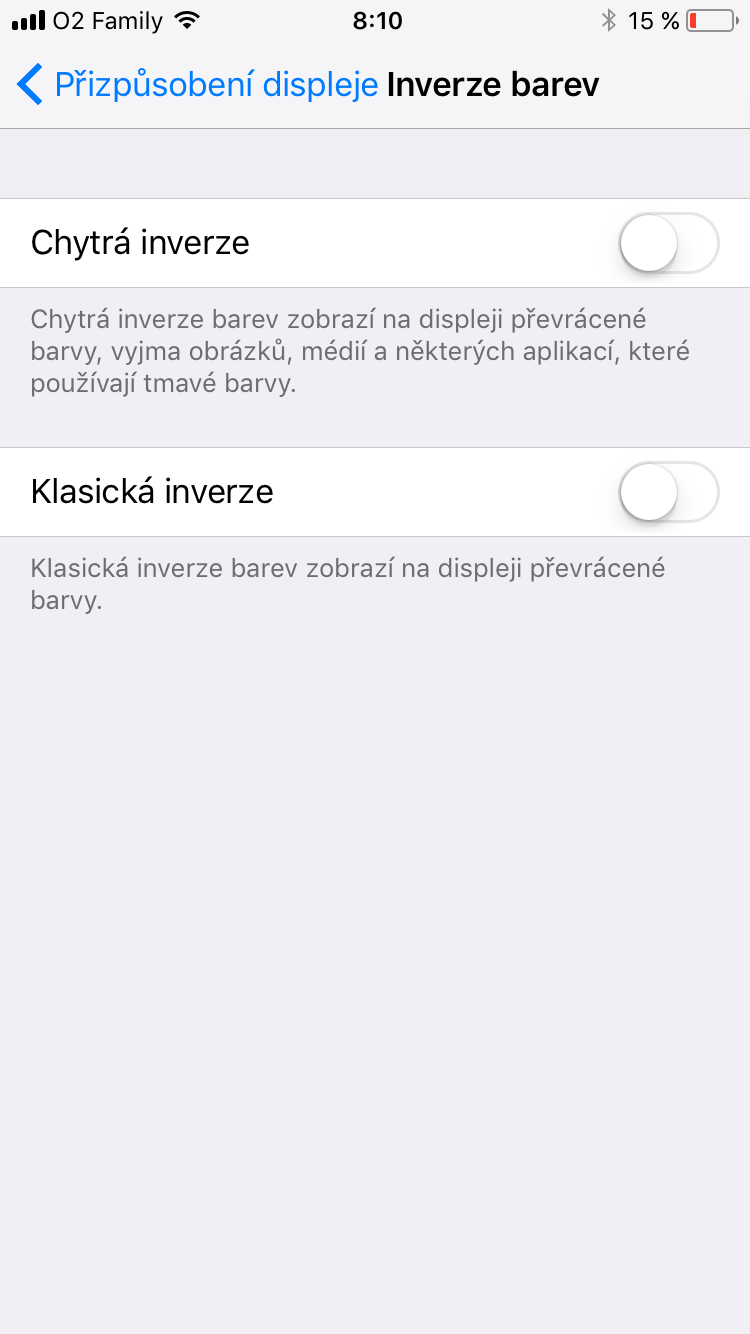Go back to Přizpůsobení displeje
The height and width of the screenshot is (1334, 750).
click(x=197, y=85)
